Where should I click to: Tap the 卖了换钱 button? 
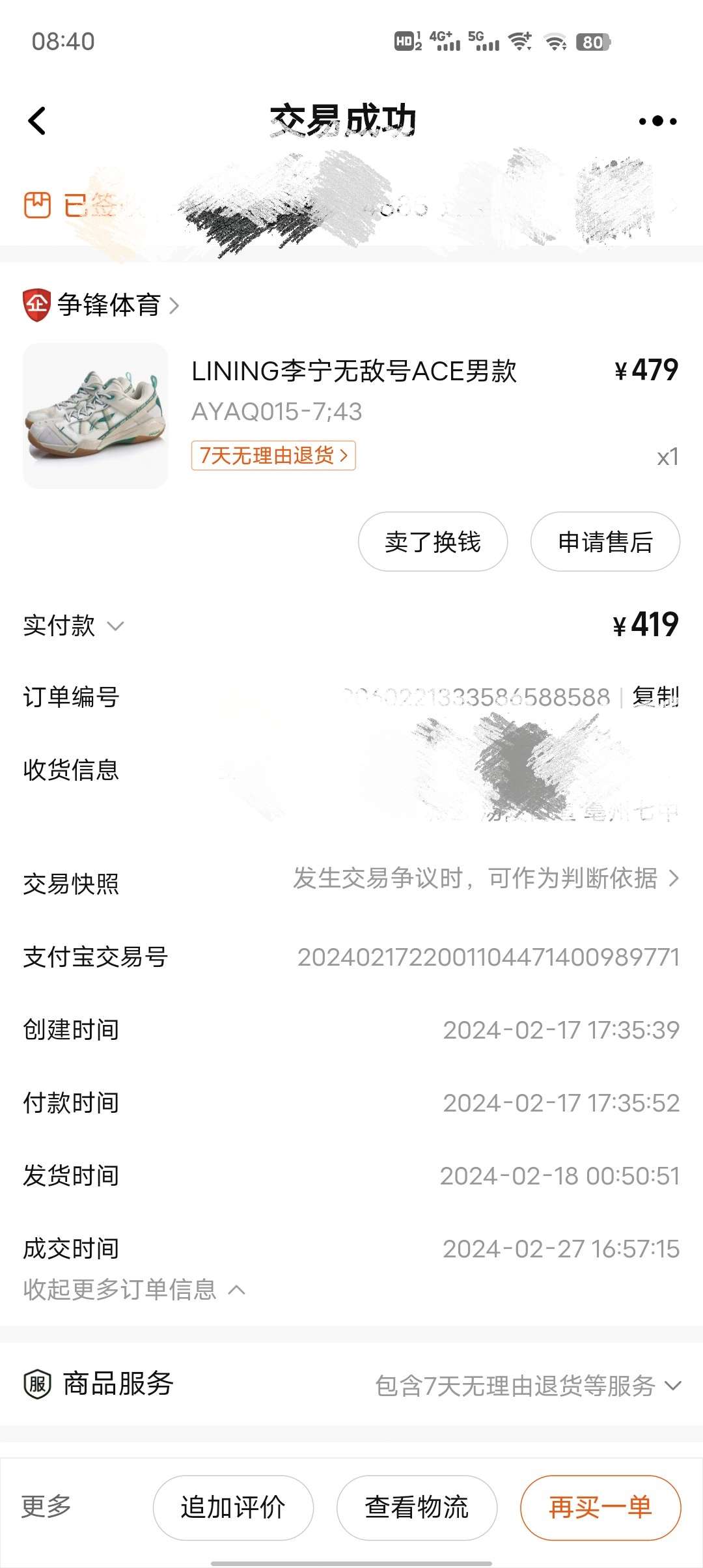432,542
